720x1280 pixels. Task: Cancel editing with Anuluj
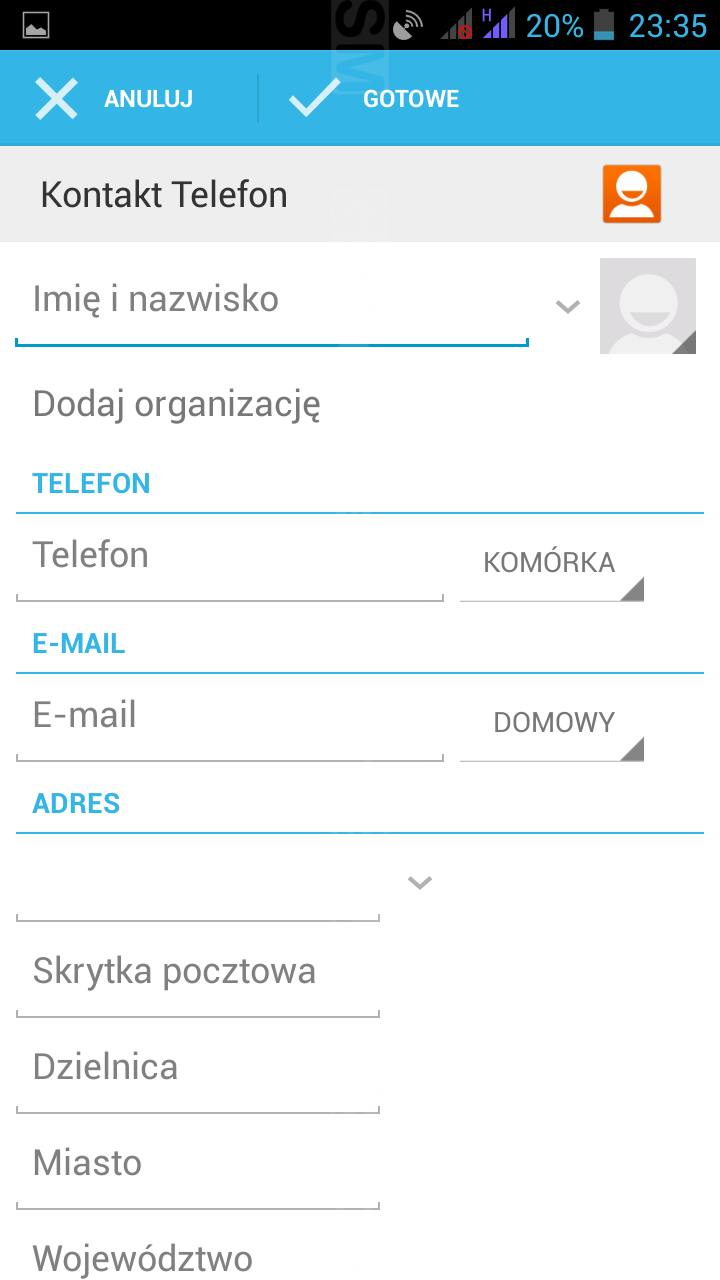point(114,99)
